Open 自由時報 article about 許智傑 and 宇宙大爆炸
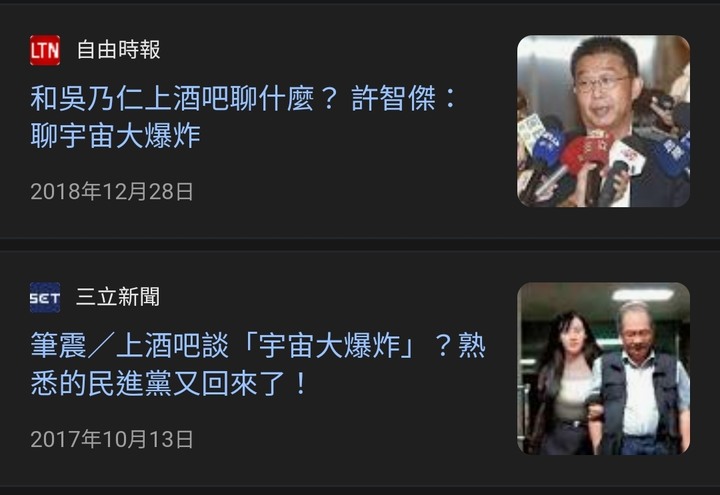Image resolution: width=720 pixels, height=495 pixels. point(244,116)
